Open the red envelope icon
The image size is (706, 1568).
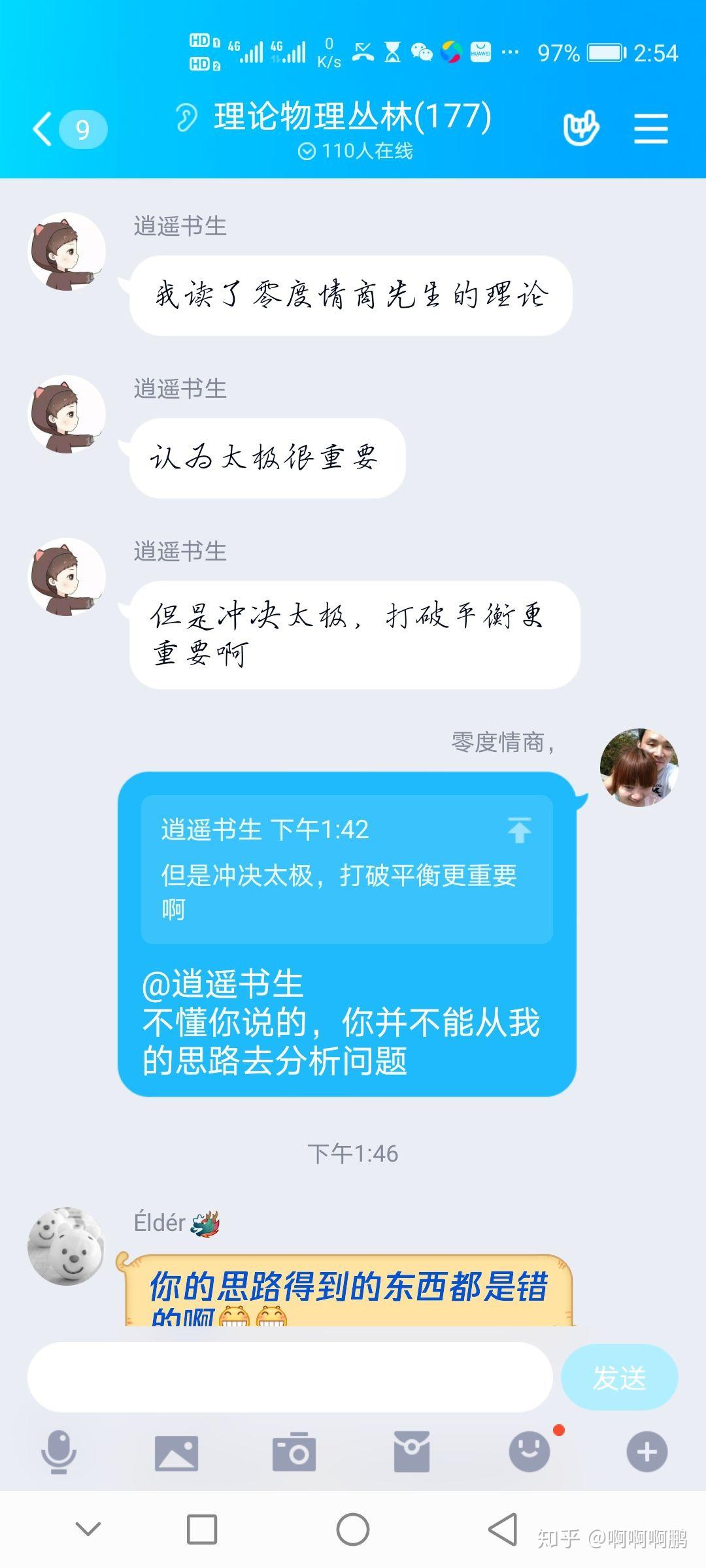pos(411,1452)
